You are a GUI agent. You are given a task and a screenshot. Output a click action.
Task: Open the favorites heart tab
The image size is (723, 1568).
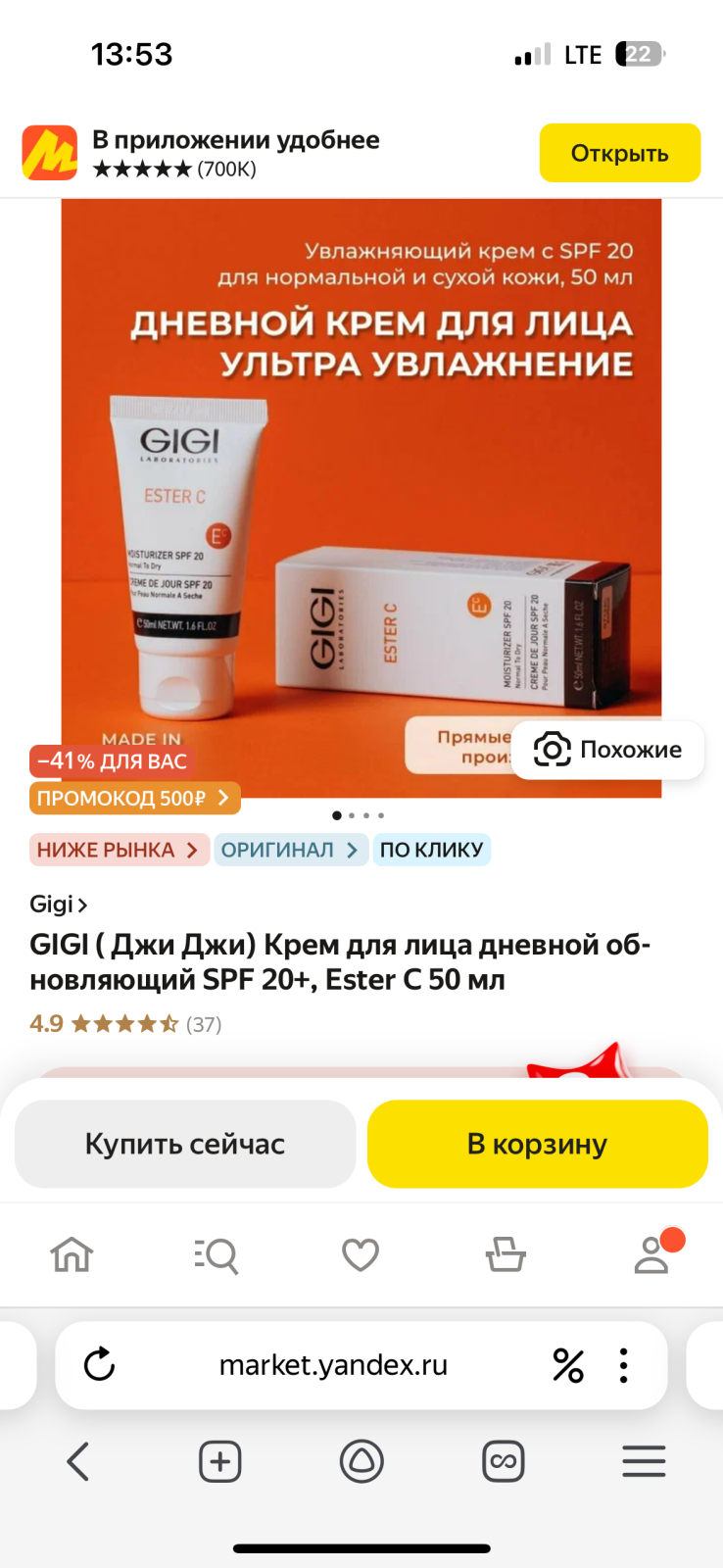click(x=361, y=1254)
